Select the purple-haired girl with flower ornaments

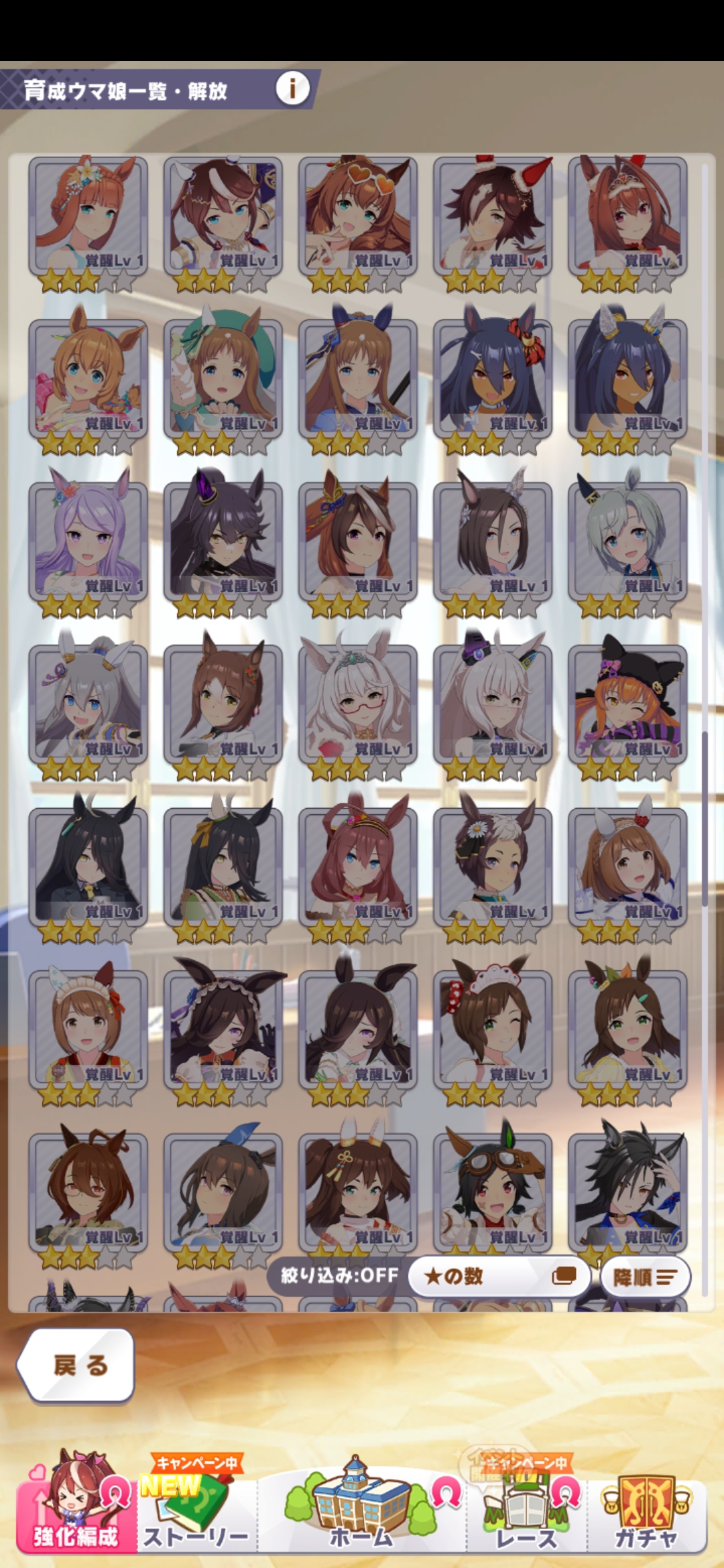tap(88, 539)
